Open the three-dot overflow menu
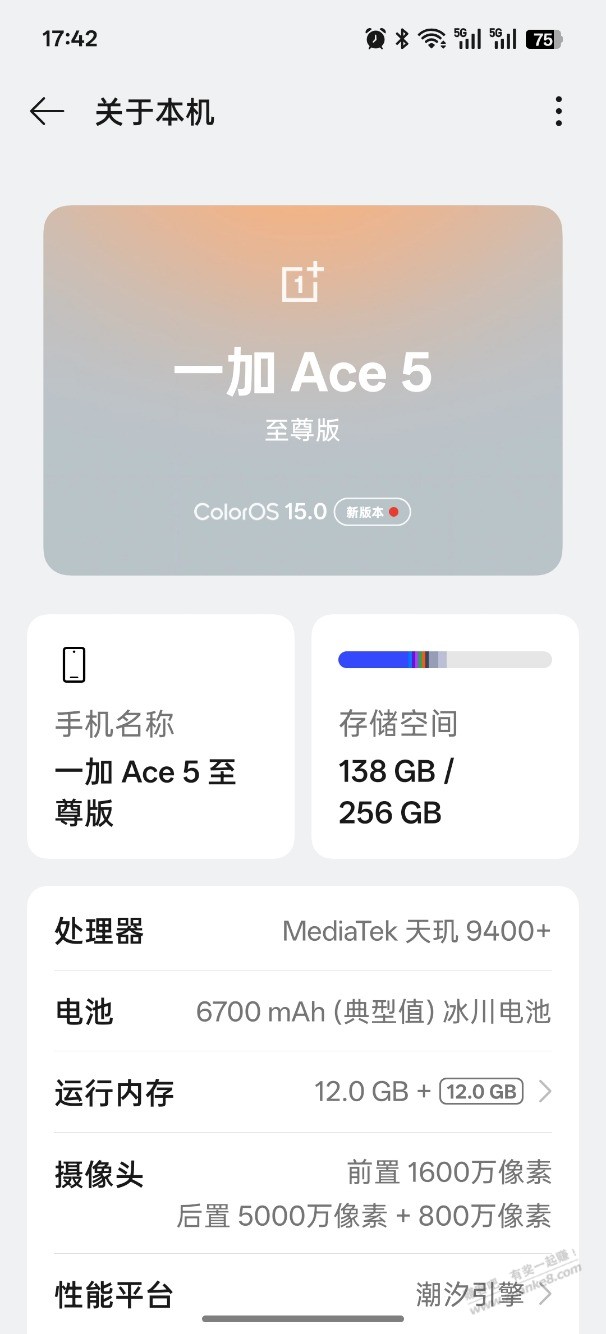 point(558,112)
